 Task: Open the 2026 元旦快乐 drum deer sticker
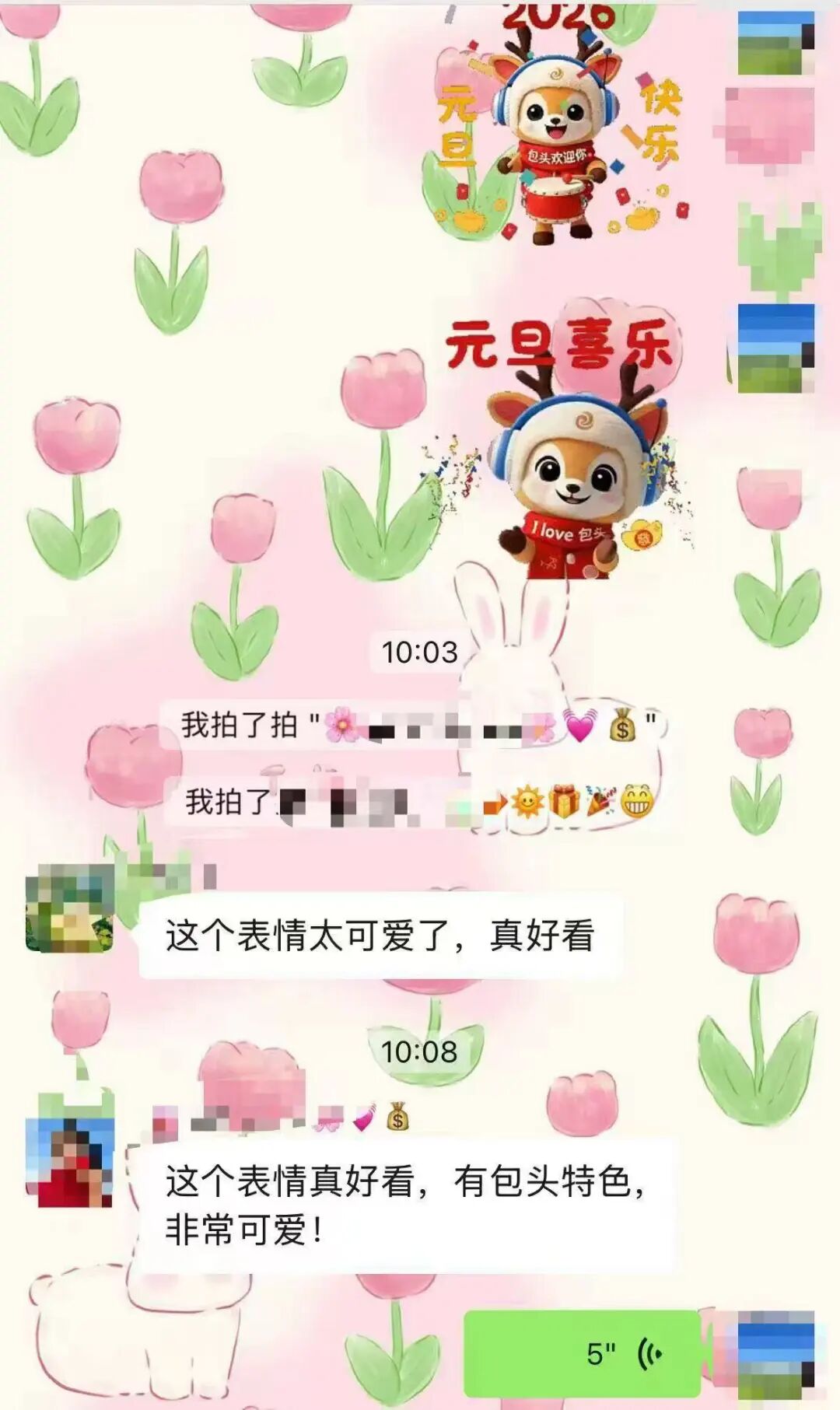pyautogui.click(x=560, y=124)
